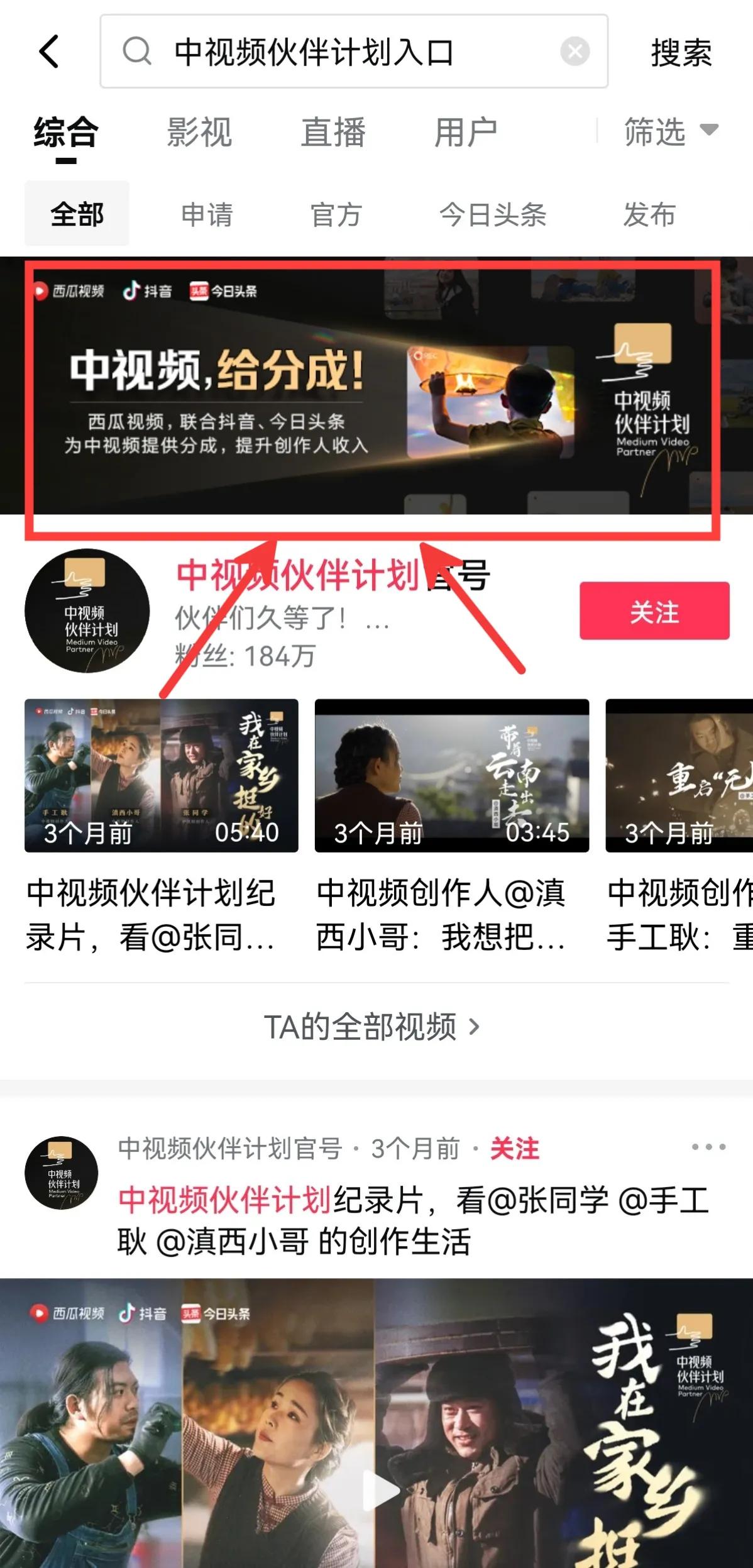
Task: Switch to the 直播 tab
Action: pos(333,133)
